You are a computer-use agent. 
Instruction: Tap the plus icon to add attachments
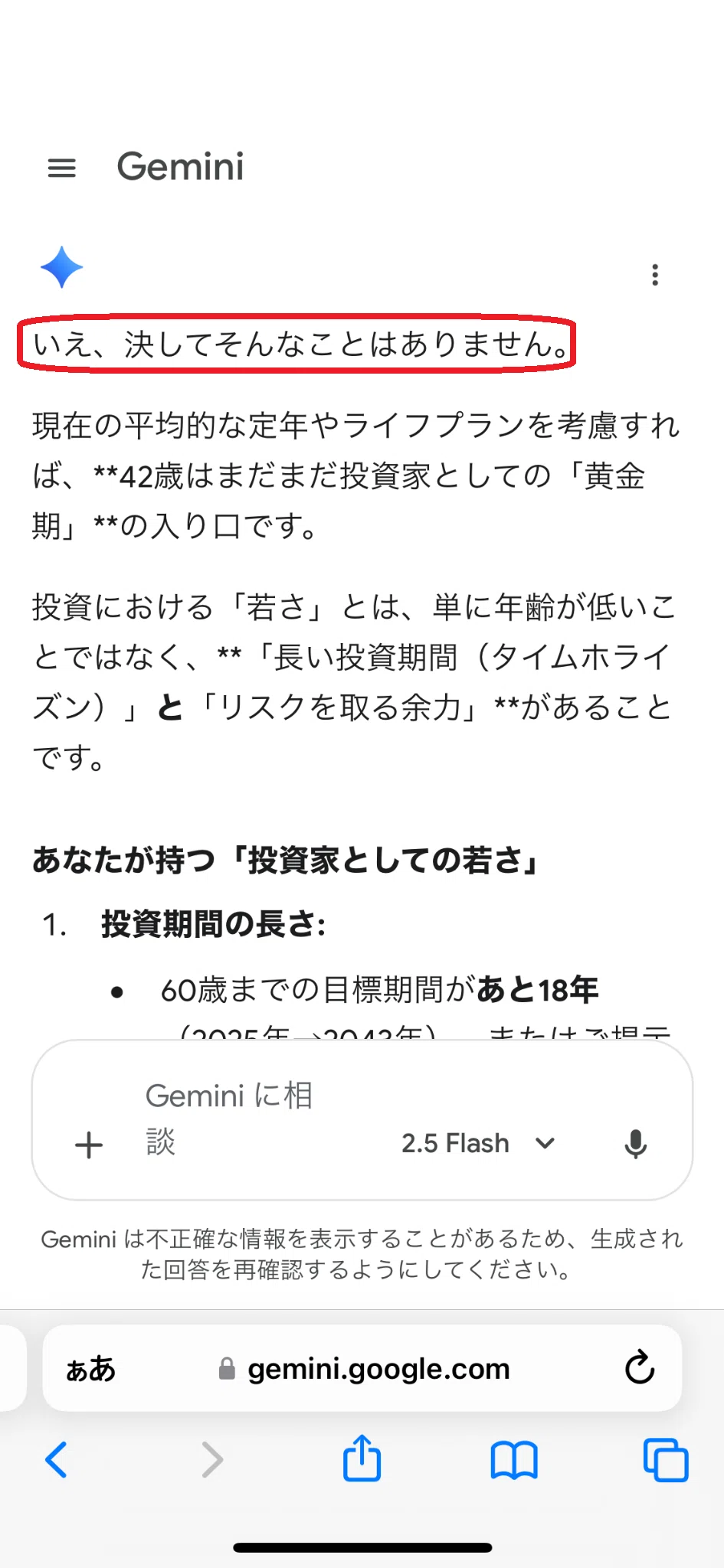point(89,1145)
